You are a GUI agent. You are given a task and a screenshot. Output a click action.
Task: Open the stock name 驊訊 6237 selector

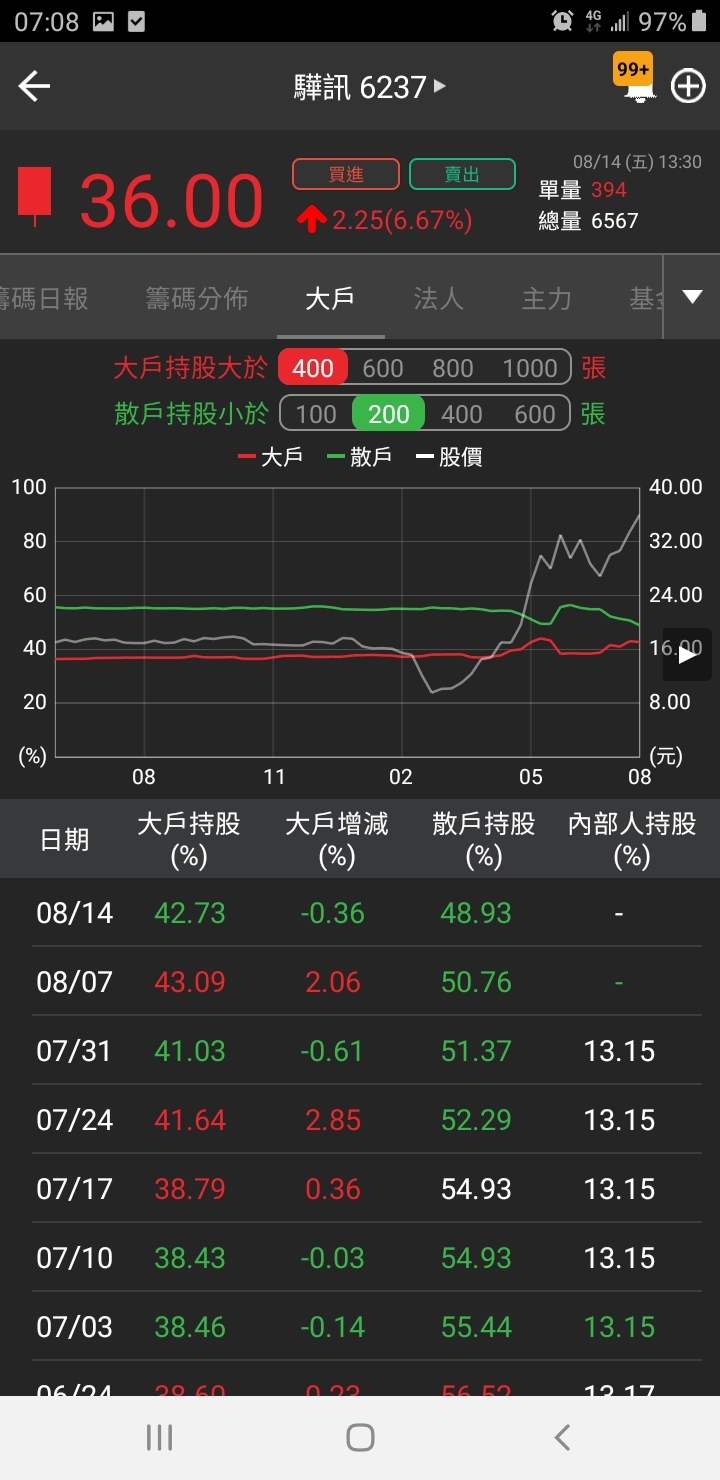[x=369, y=88]
